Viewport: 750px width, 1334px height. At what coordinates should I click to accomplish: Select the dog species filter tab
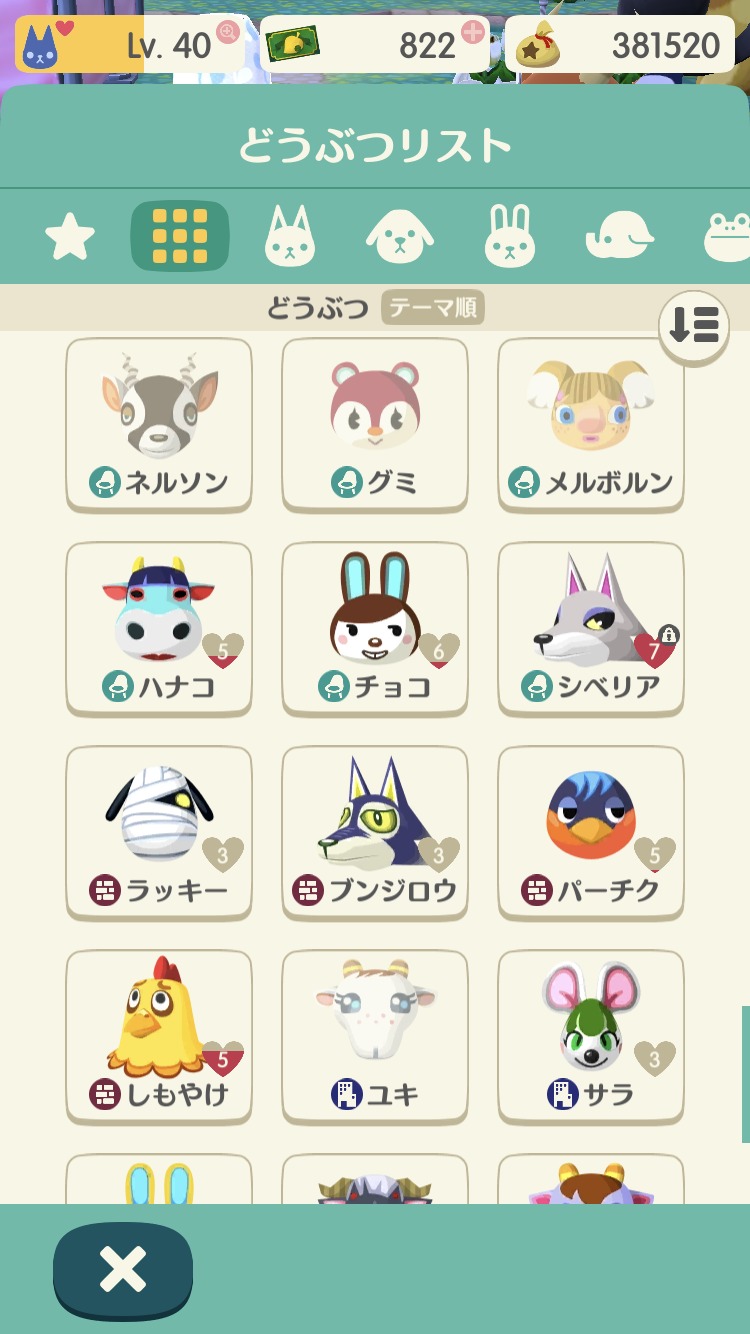click(400, 238)
